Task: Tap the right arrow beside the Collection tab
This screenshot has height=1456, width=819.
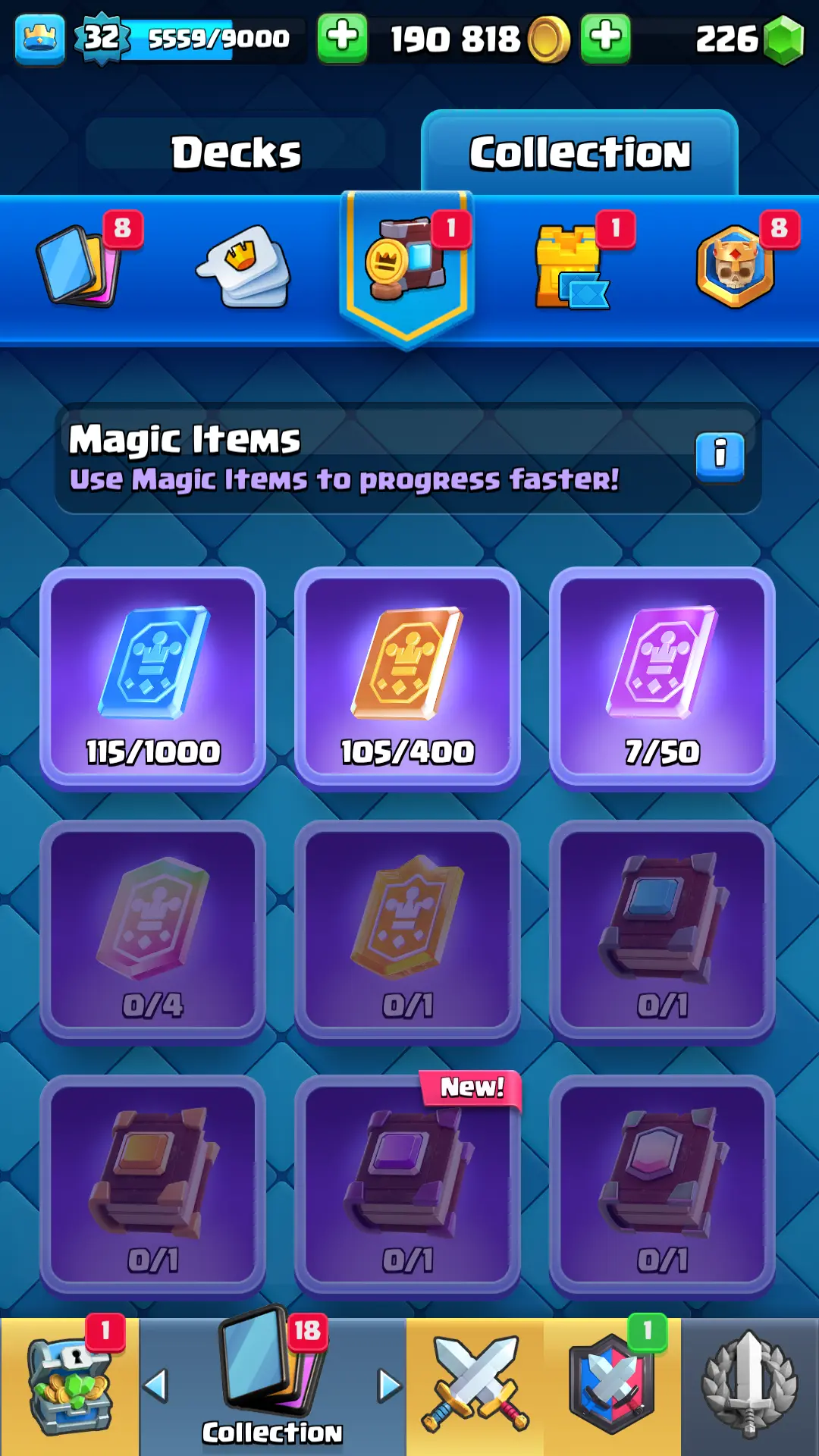Action: [x=389, y=1385]
